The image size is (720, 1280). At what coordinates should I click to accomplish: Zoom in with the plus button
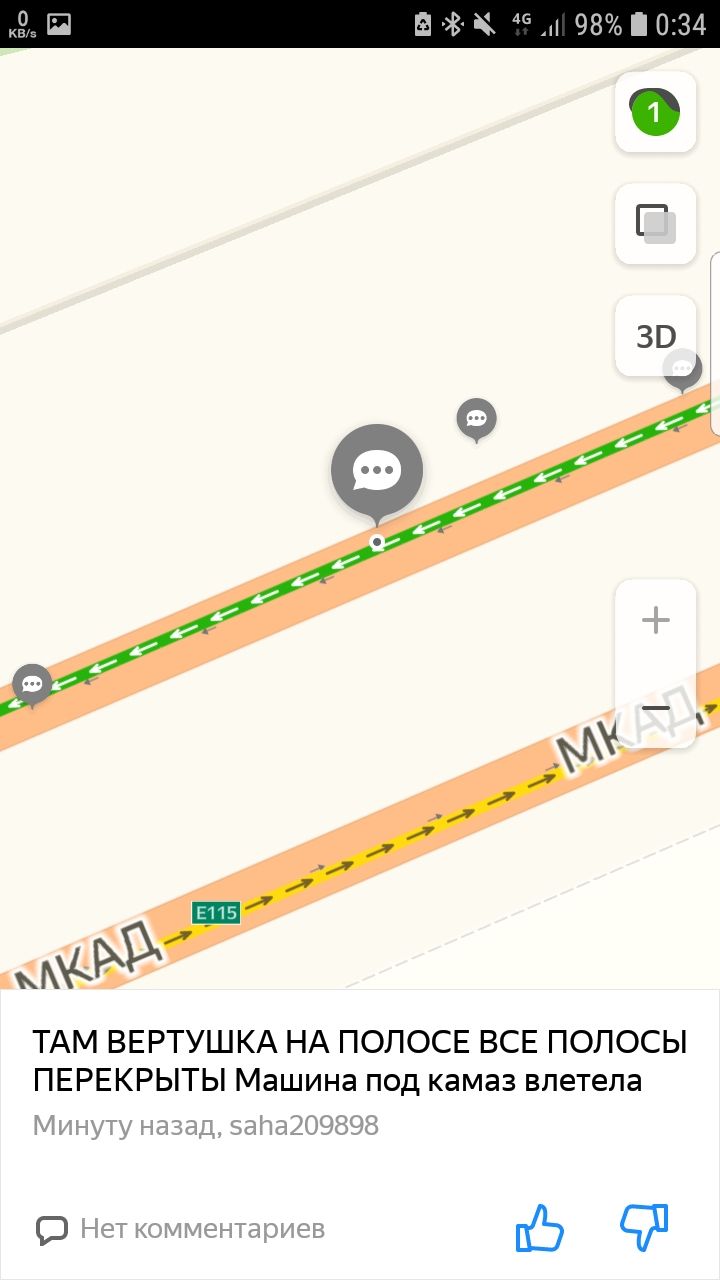655,621
